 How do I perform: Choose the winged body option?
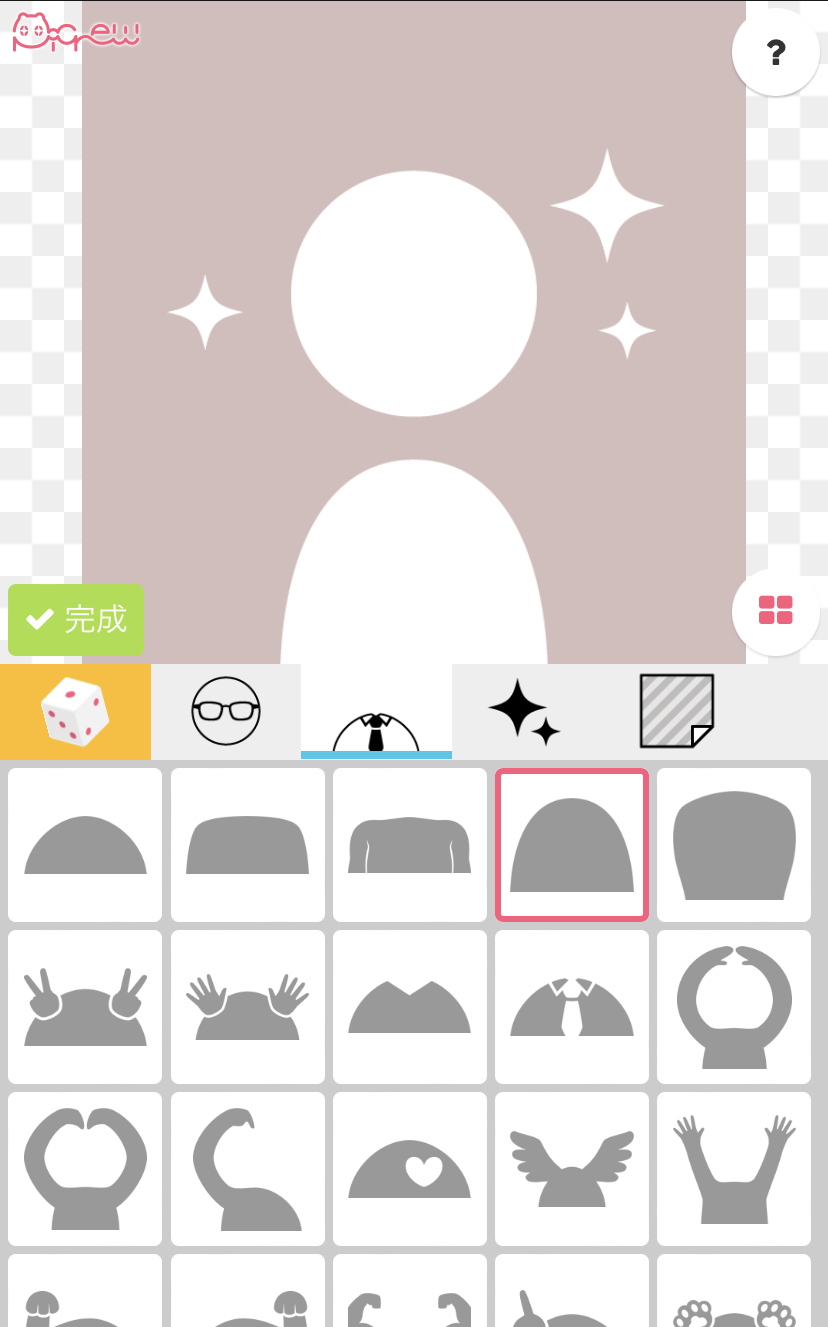pyautogui.click(x=572, y=1169)
